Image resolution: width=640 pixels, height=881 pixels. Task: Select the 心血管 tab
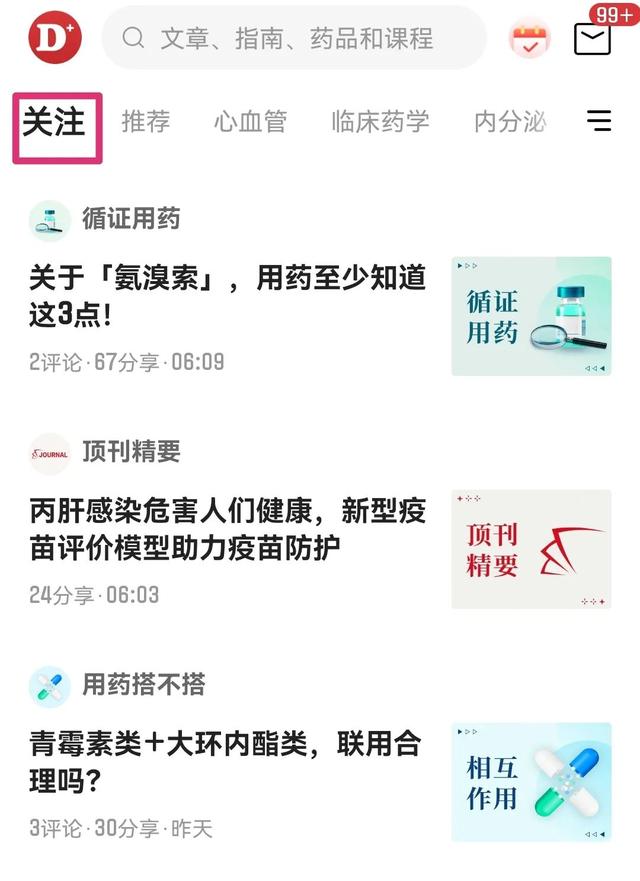[250, 122]
